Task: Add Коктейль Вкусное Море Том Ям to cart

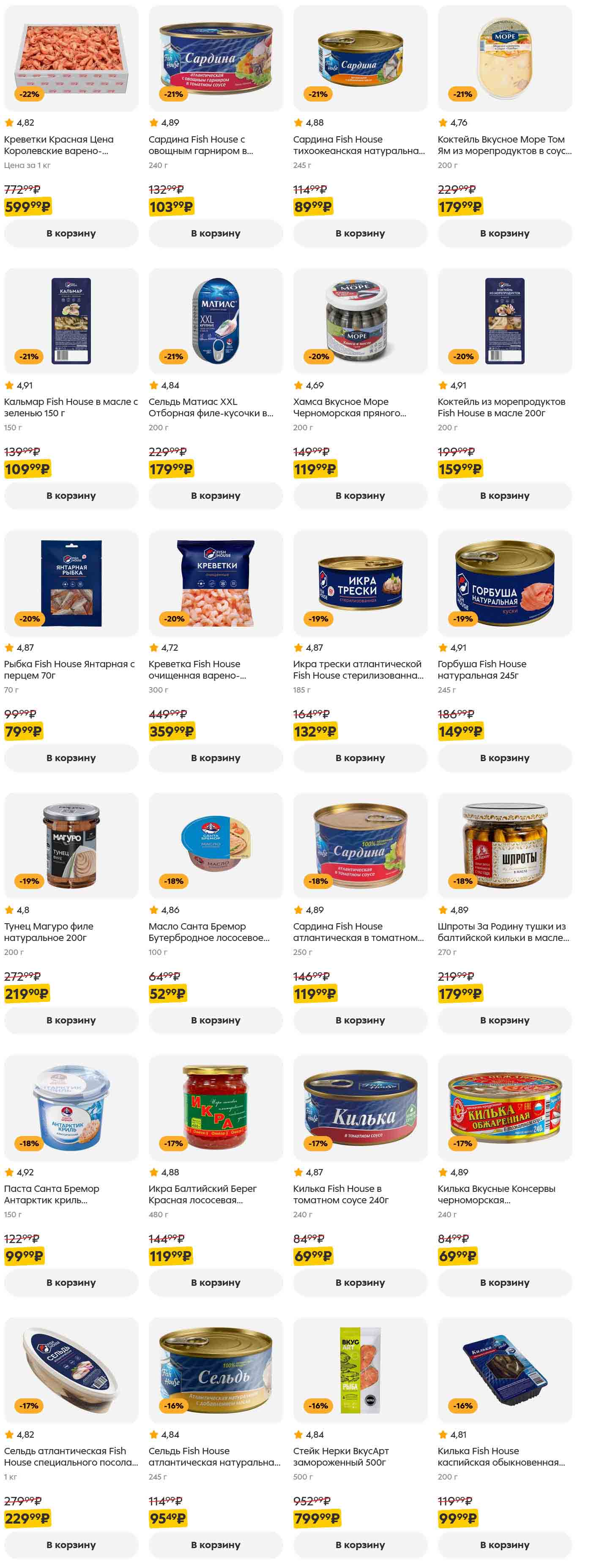Action: (504, 233)
